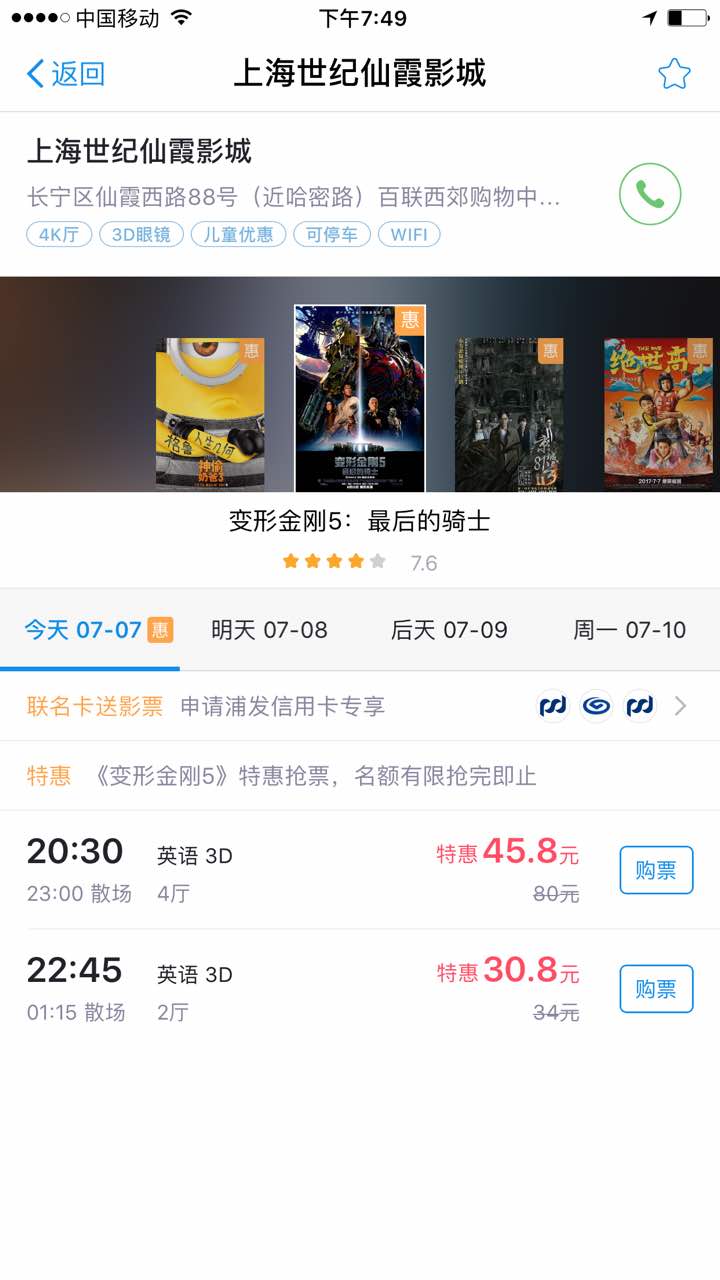This screenshot has width=720, height=1280.
Task: Open the 变形金刚5 center poster
Action: (x=360, y=398)
